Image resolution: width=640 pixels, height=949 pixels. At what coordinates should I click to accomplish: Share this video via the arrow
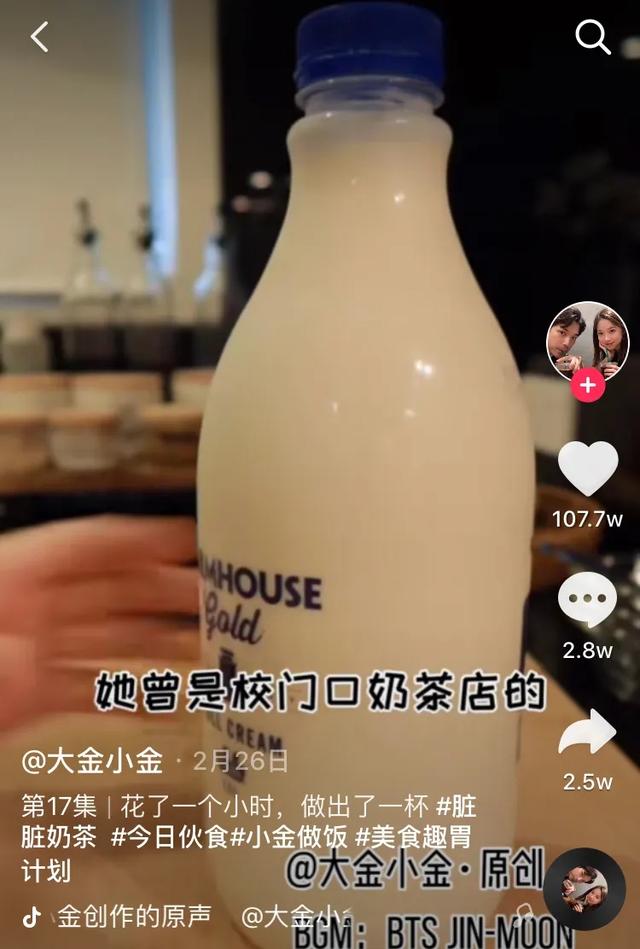point(587,734)
